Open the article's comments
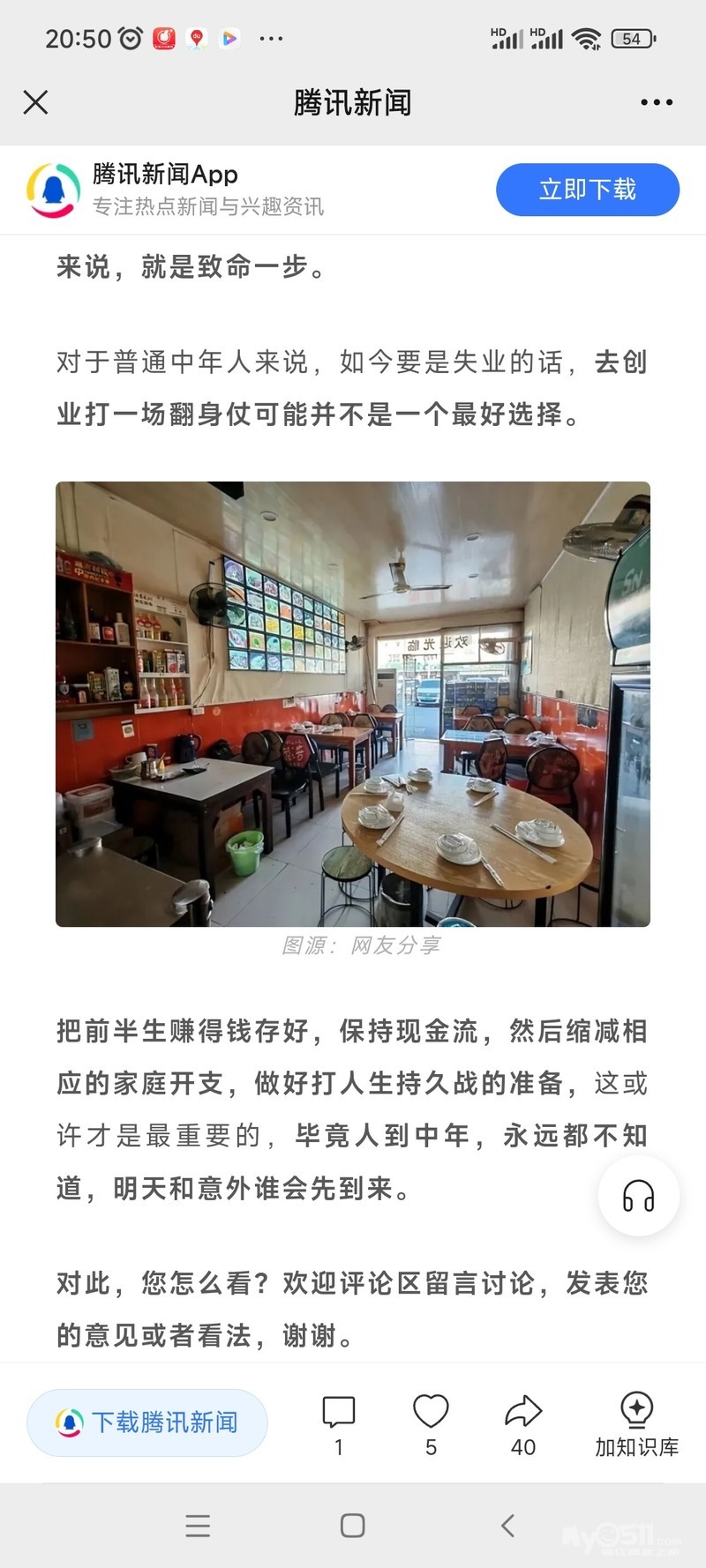Image resolution: width=706 pixels, height=1568 pixels. 339,1423
